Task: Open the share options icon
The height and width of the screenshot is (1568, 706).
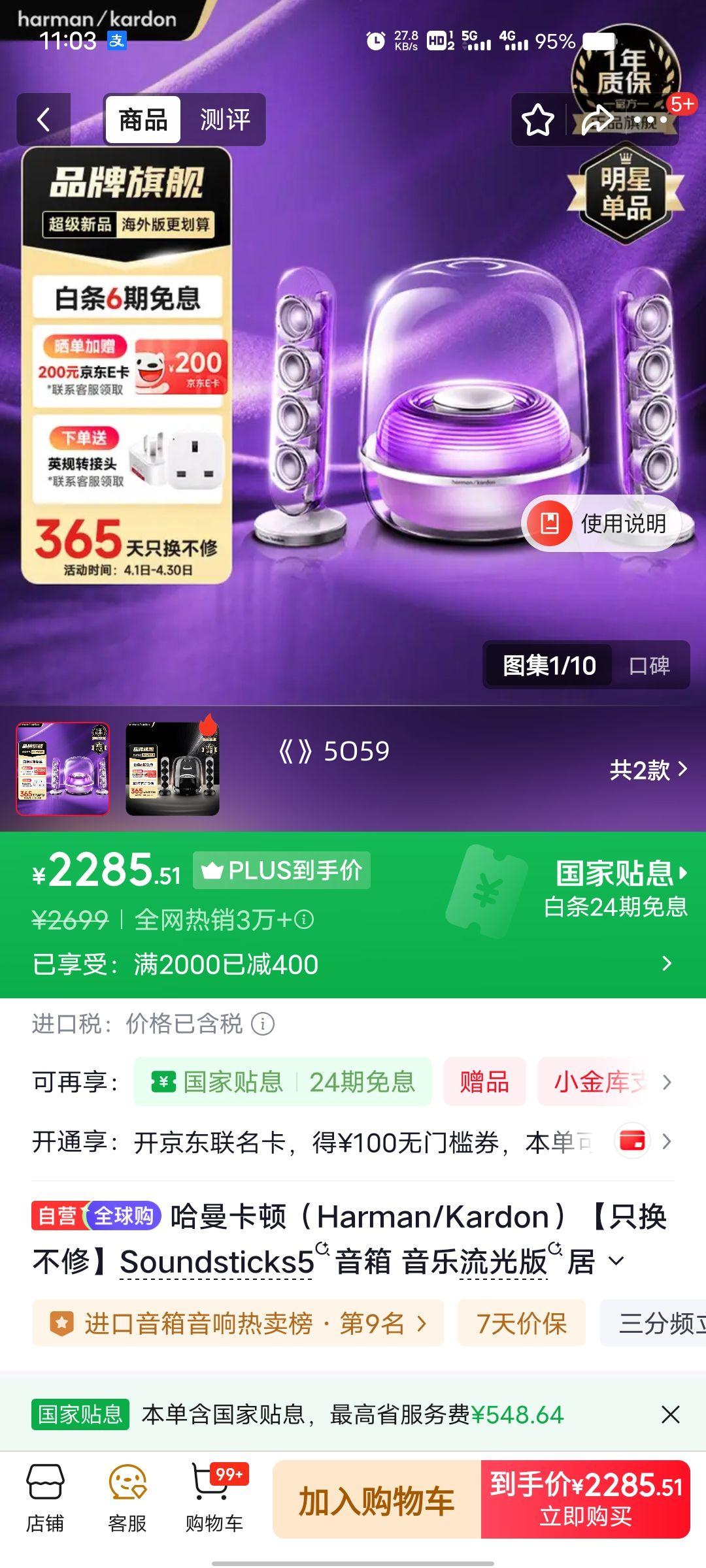Action: [x=598, y=120]
